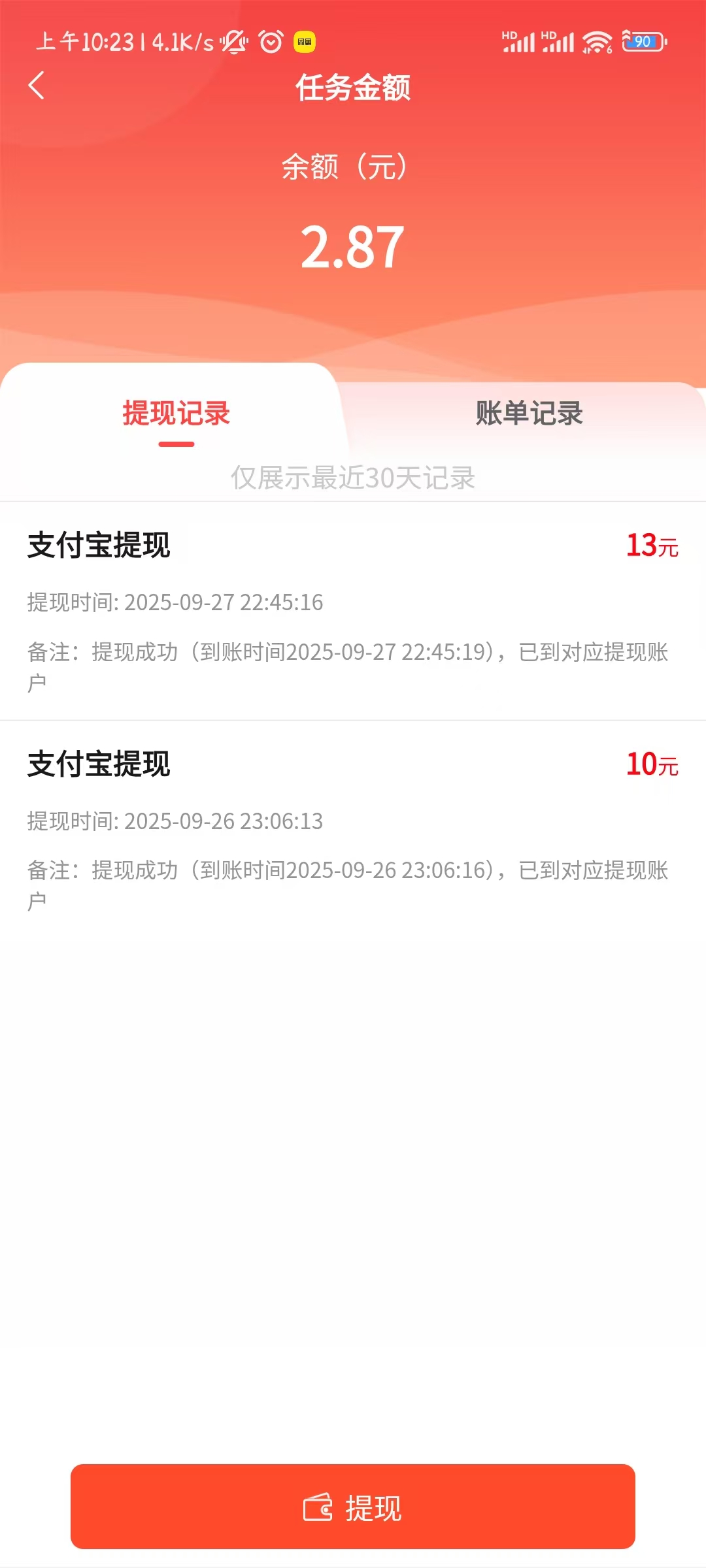Select the 提现记录 tab
This screenshot has height=1568, width=706.
(x=176, y=414)
